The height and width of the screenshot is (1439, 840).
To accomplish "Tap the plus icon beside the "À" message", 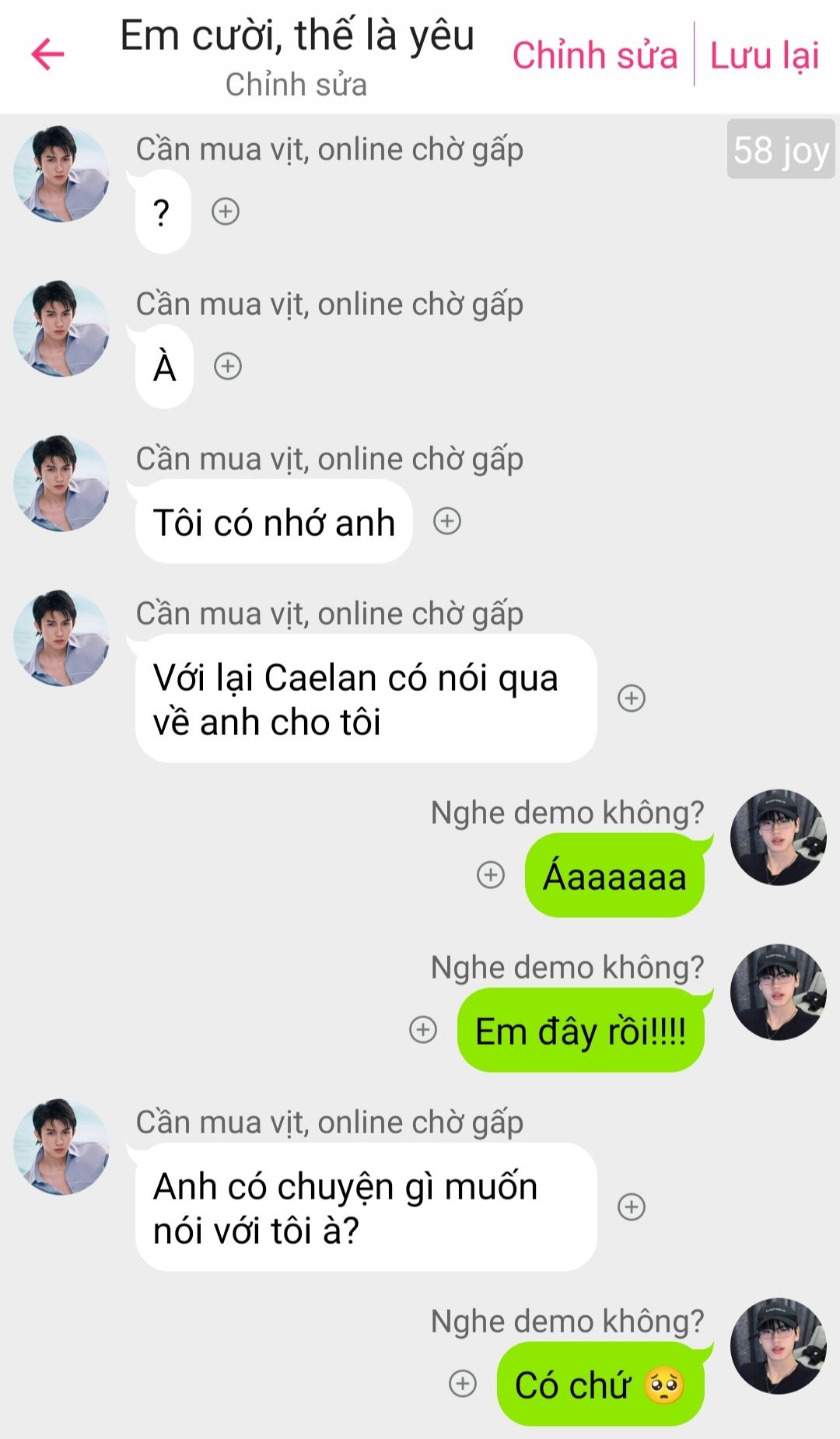I will pyautogui.click(x=228, y=366).
